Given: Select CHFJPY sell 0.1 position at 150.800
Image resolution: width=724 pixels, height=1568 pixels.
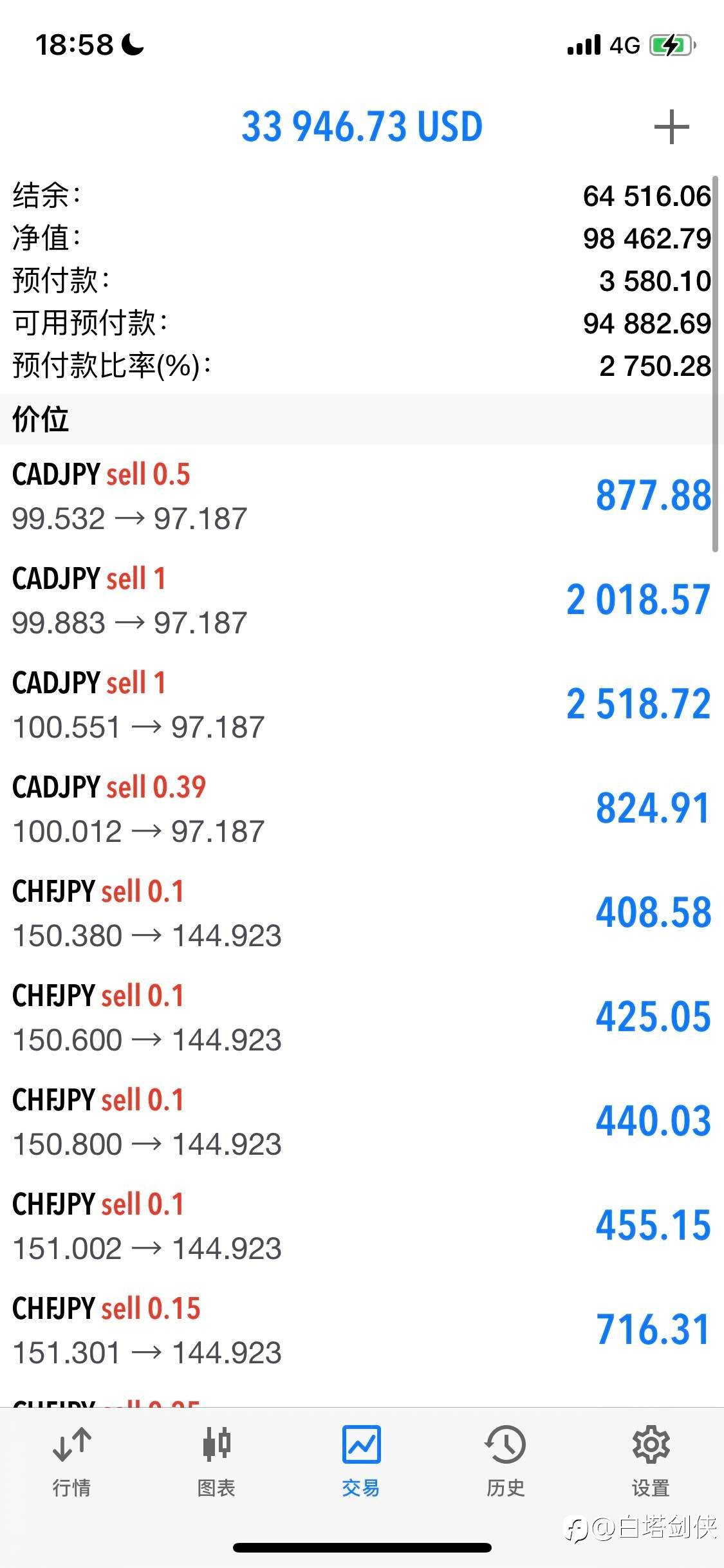Looking at the screenshot, I should 362,1122.
